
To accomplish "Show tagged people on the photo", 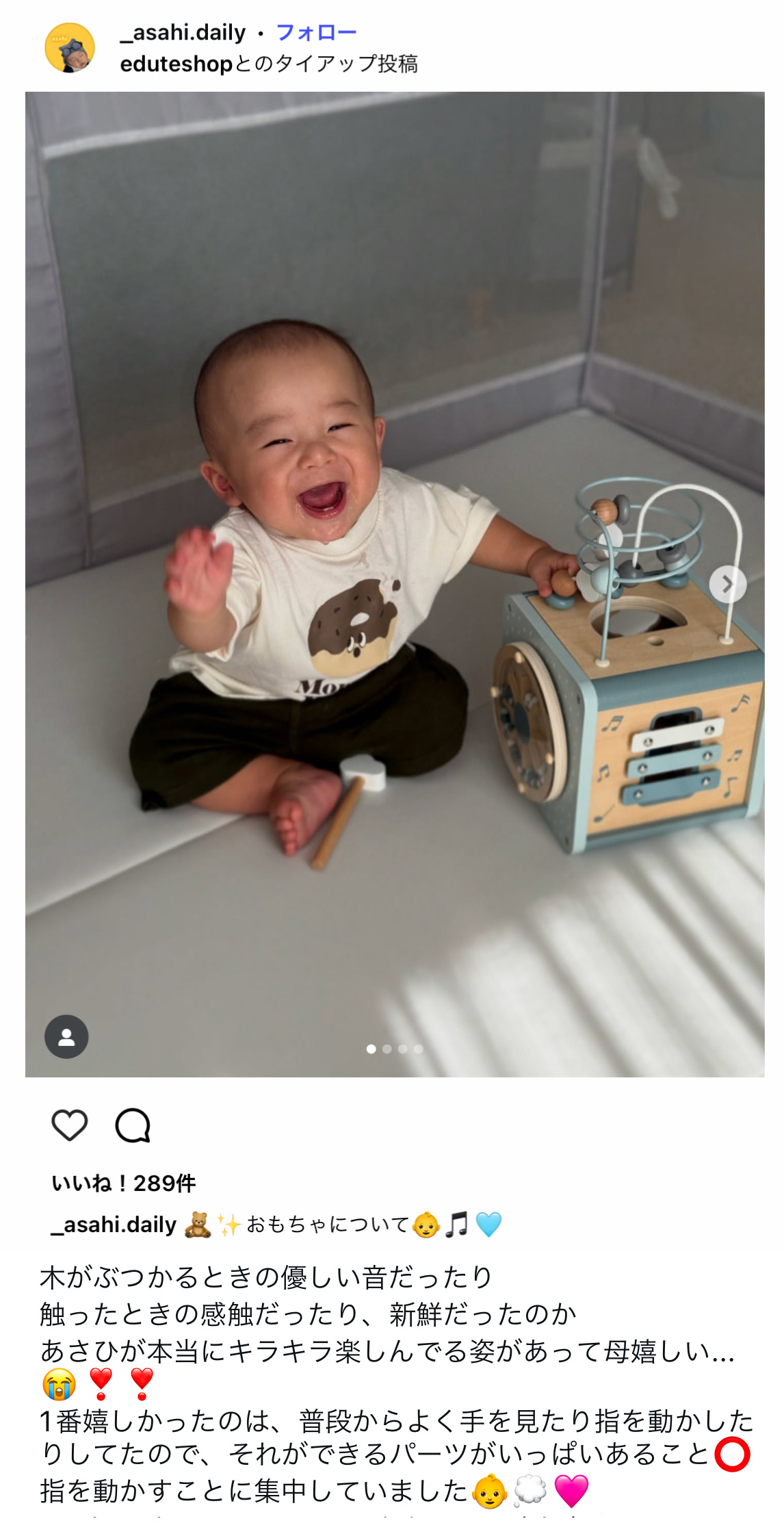I will [x=66, y=1036].
